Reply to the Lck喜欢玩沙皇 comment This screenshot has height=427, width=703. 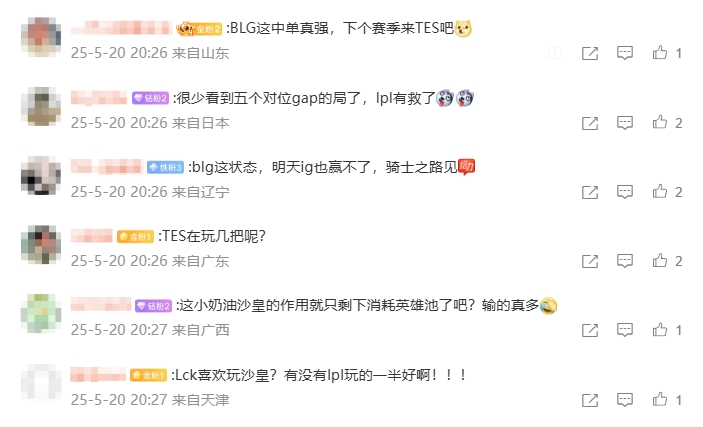click(x=625, y=399)
